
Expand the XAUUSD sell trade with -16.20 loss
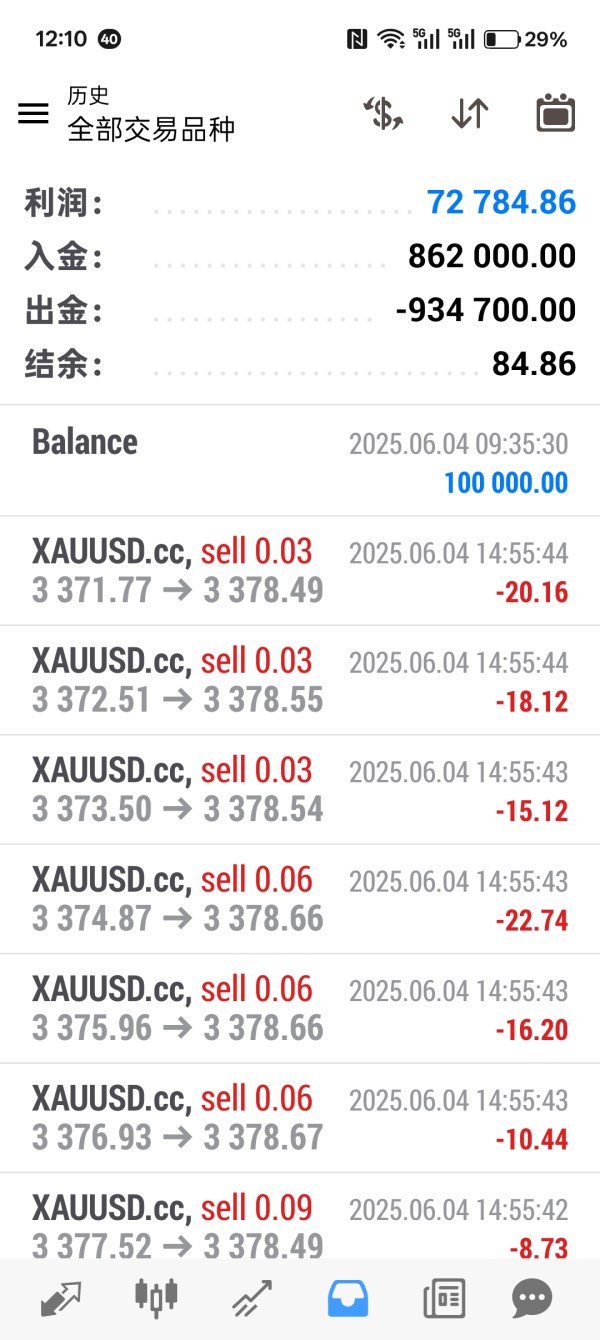point(300,1008)
